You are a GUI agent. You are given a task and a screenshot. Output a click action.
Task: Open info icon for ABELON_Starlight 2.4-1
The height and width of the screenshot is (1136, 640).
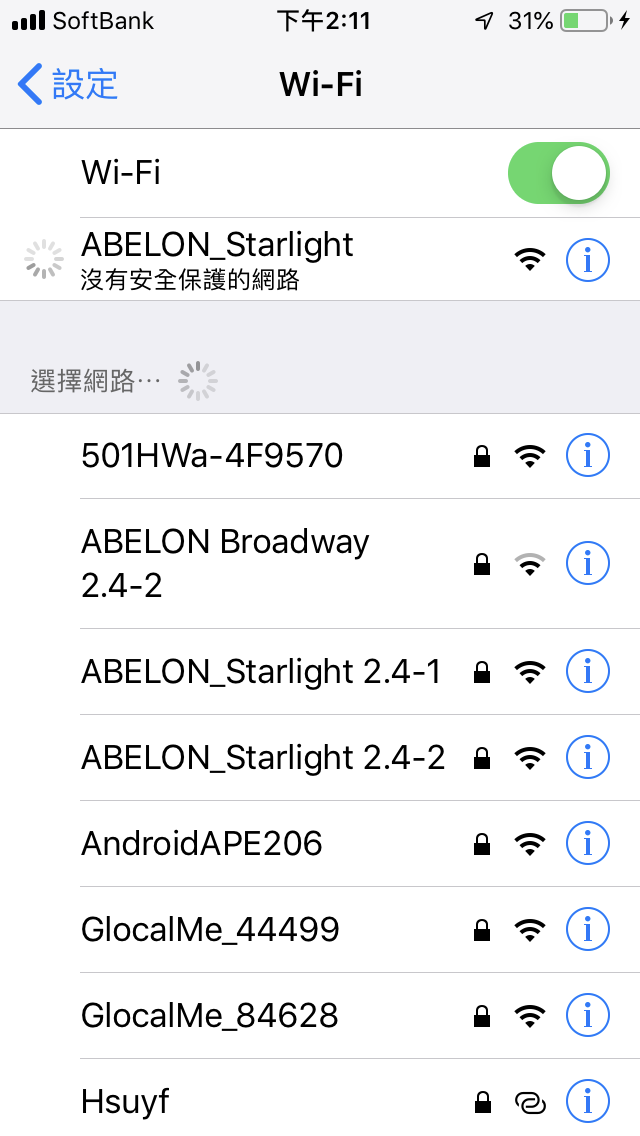tap(587, 672)
